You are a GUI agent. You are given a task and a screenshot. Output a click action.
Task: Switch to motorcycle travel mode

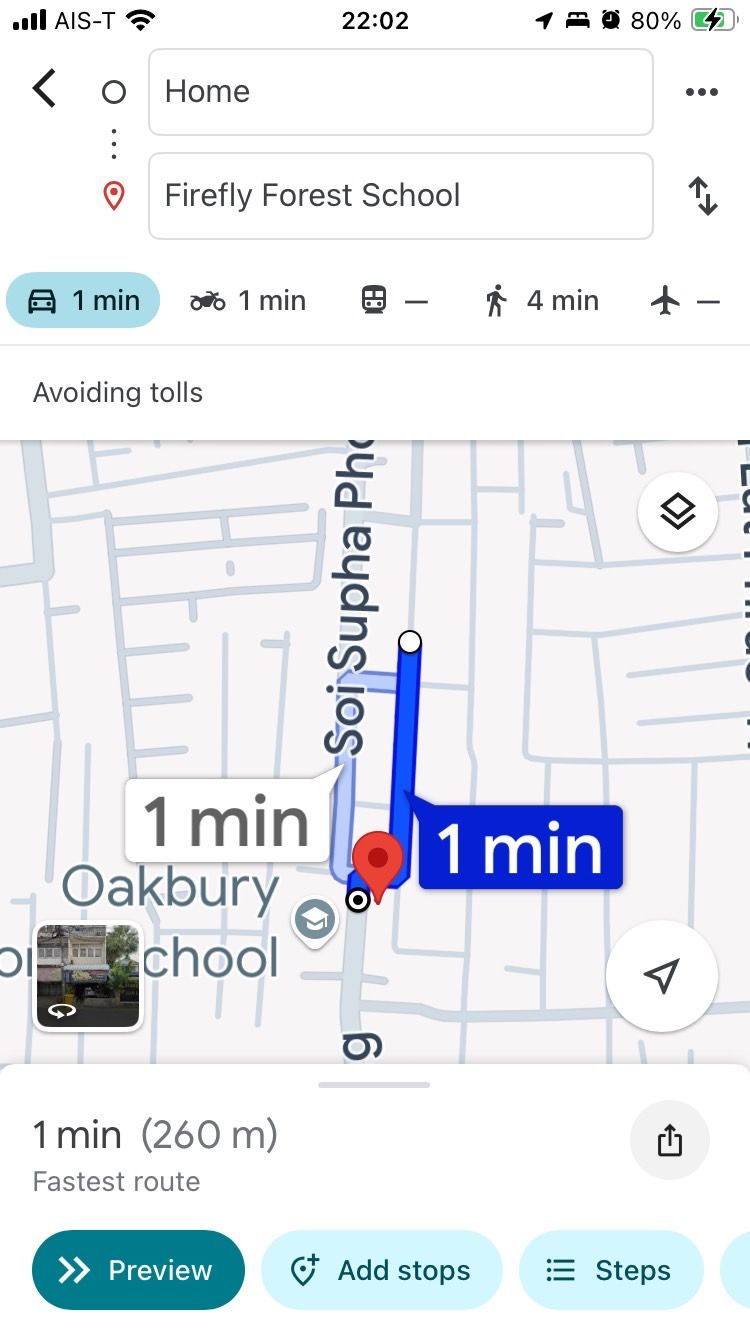point(248,300)
